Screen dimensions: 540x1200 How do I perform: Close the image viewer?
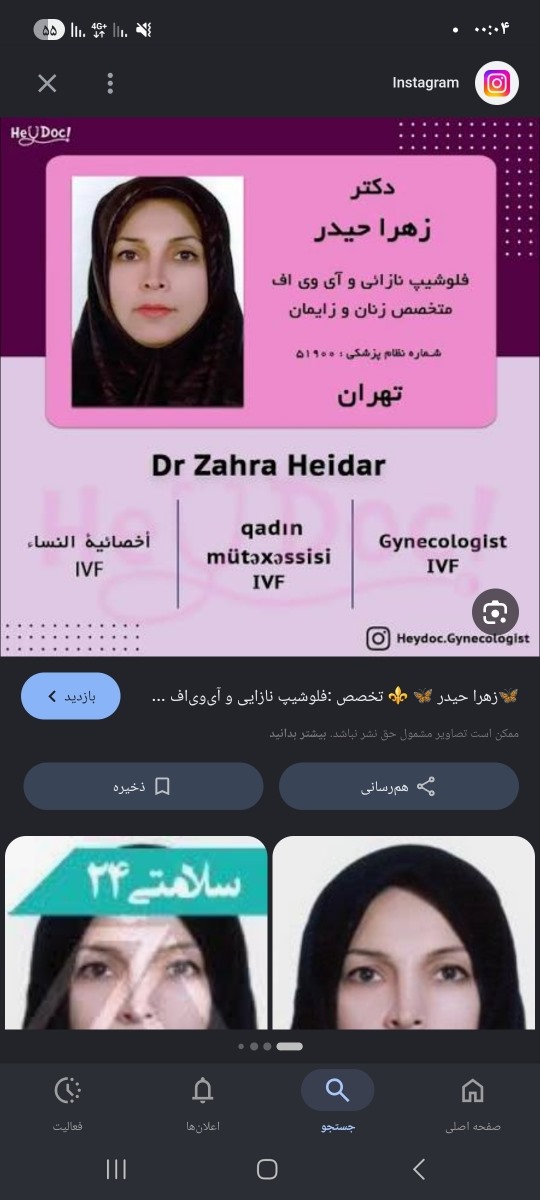(47, 83)
